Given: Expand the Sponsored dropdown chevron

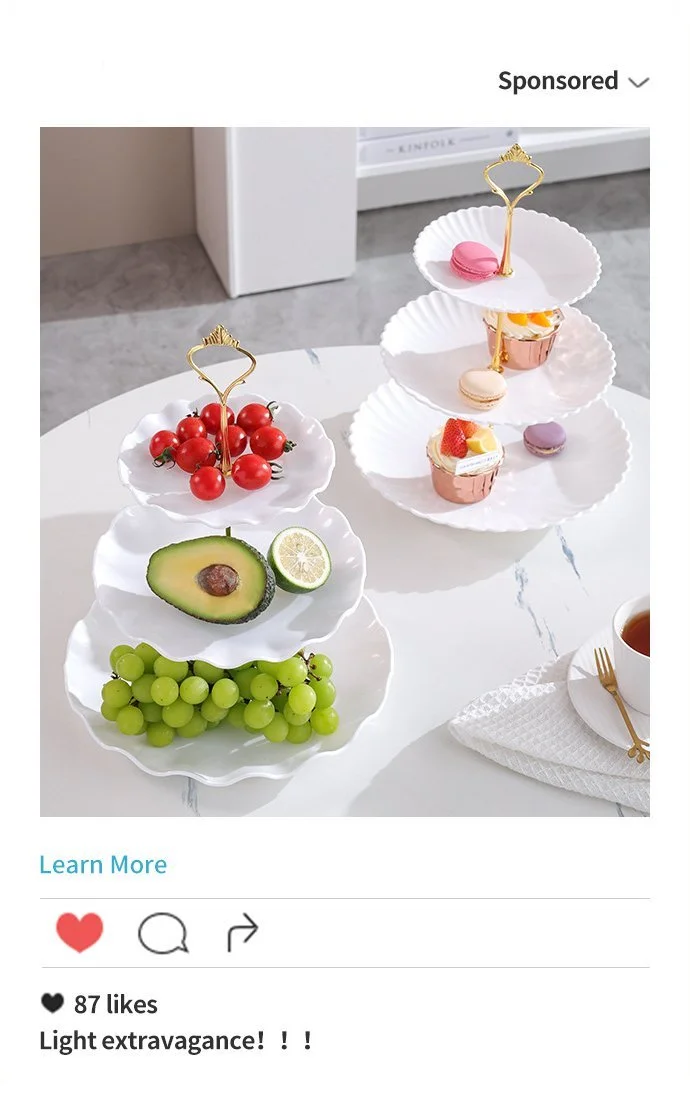Looking at the screenshot, I should 639,82.
